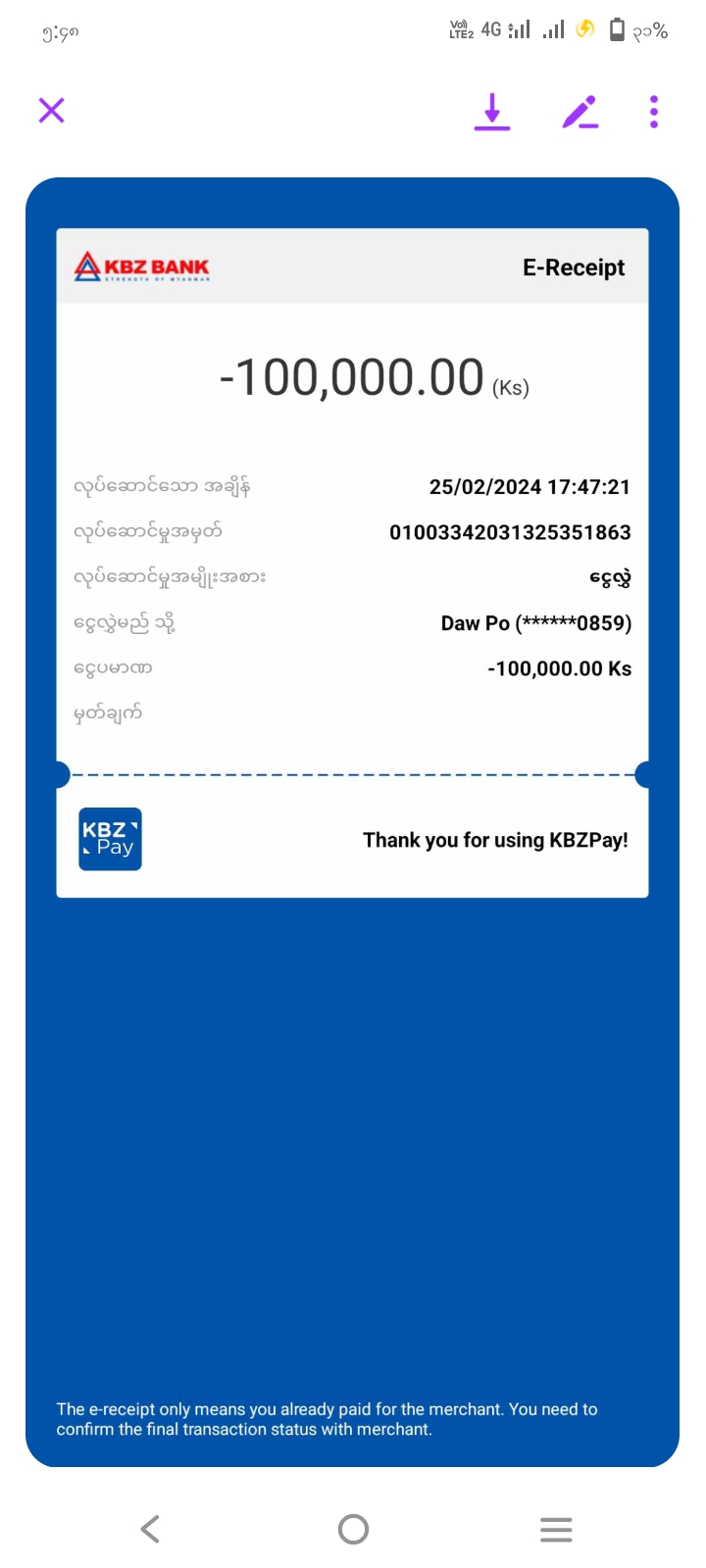The image size is (706, 1568).
Task: Go back using the system back button
Action: (150, 1529)
